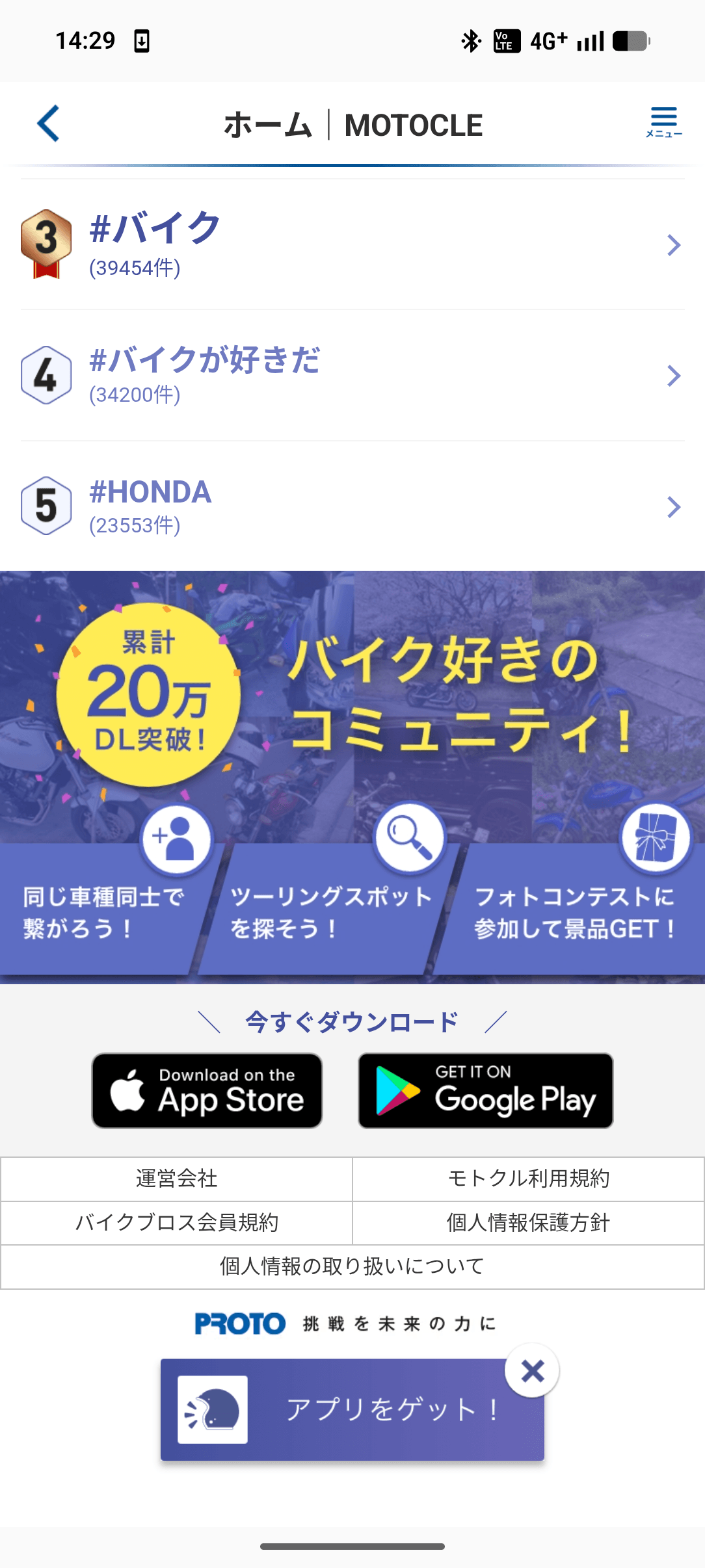The image size is (705, 1568).
Task: Open バイクブロス会員規約 link
Action: (x=176, y=1223)
